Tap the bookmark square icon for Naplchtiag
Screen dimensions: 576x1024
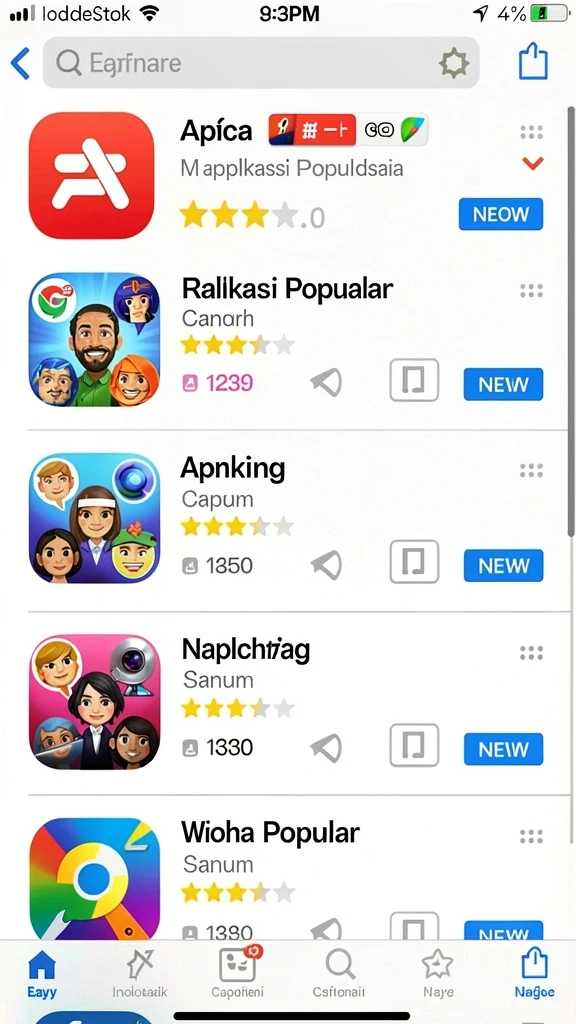coord(414,745)
